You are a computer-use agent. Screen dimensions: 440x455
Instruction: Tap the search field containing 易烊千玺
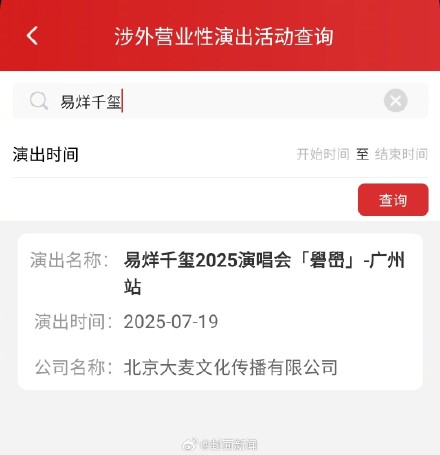[x=220, y=101]
